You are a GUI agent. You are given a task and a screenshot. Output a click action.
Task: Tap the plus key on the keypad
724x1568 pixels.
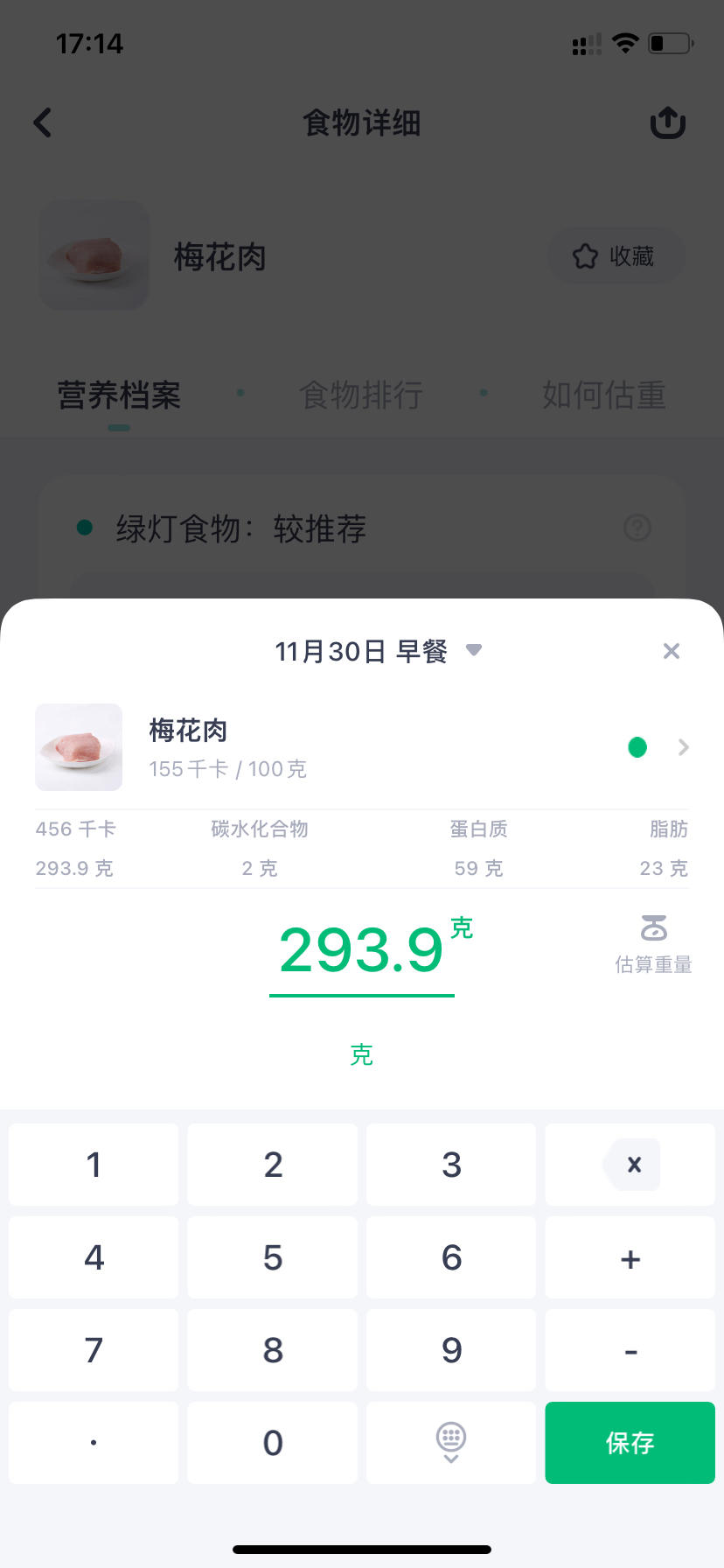pos(630,1257)
